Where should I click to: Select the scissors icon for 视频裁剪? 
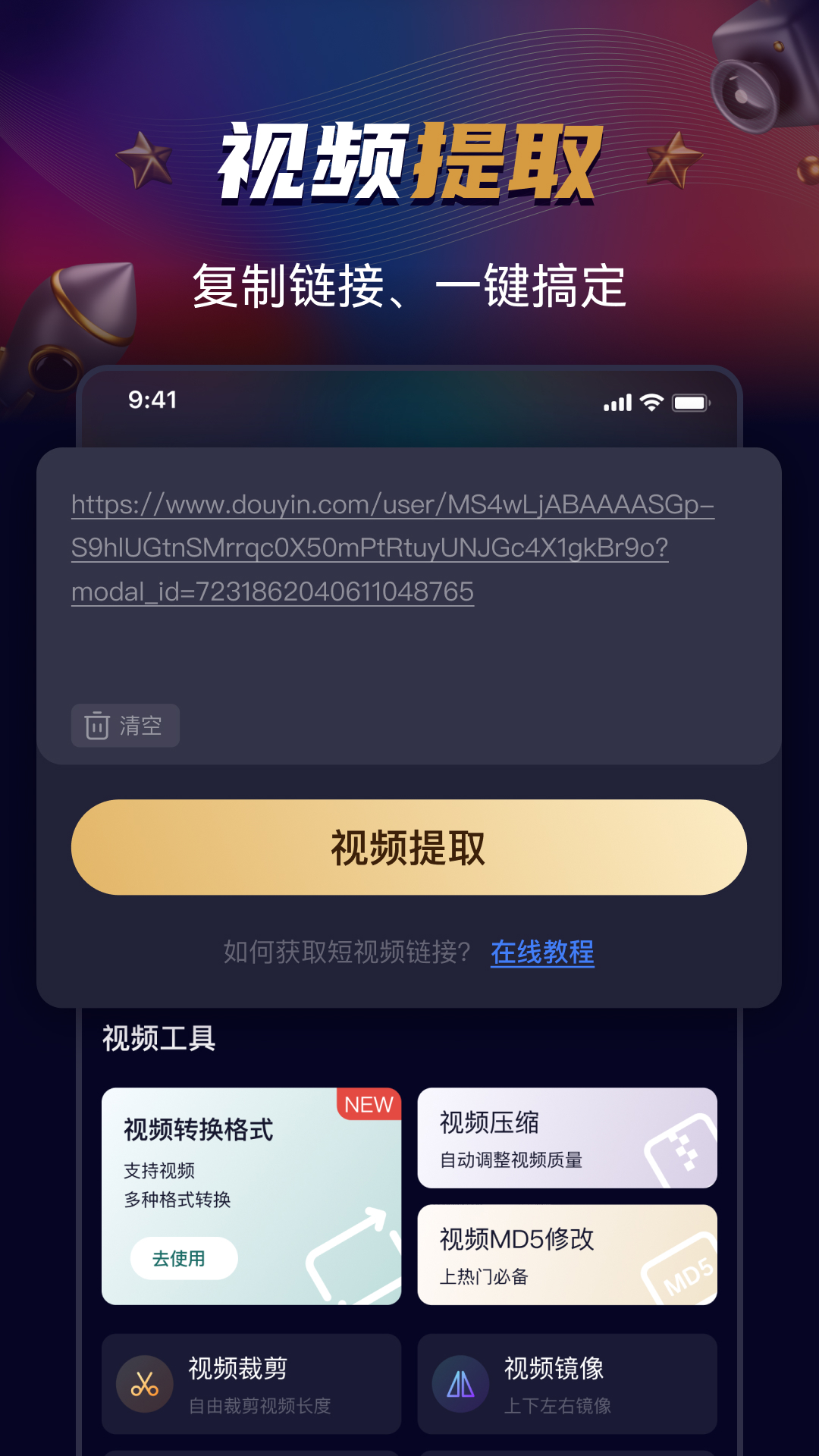(x=144, y=1385)
